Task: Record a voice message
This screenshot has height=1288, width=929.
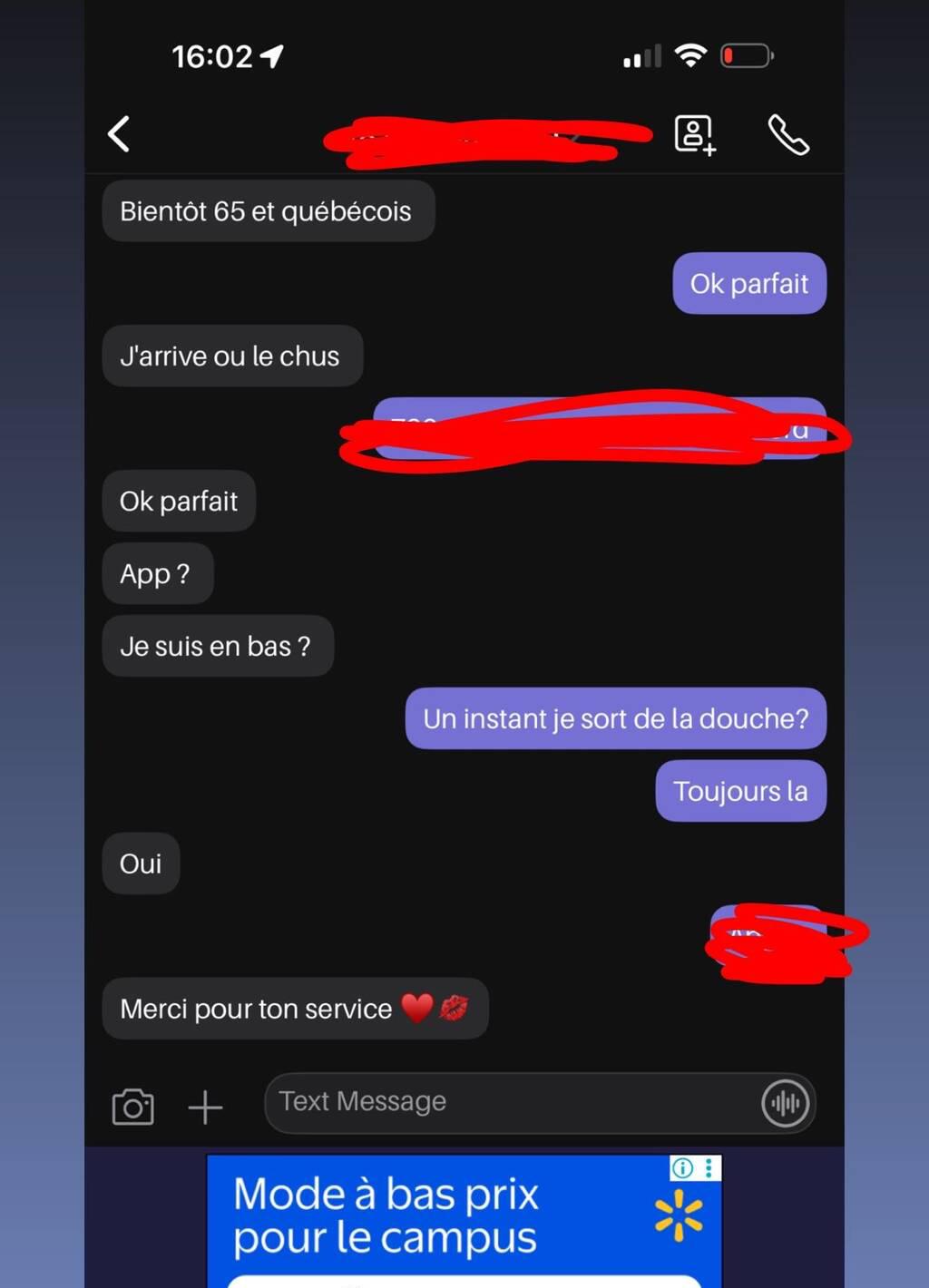Action: tap(785, 1103)
